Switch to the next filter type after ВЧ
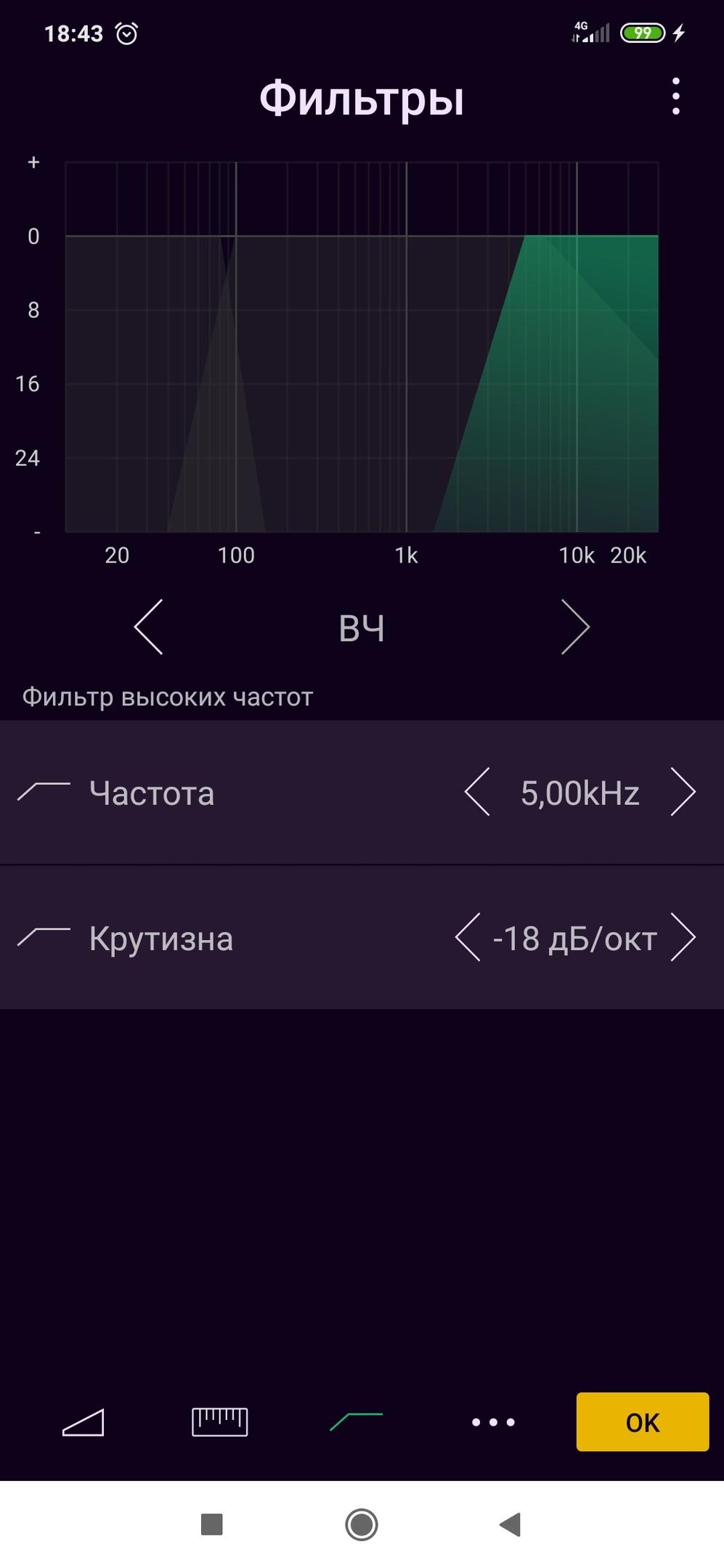 pos(575,627)
